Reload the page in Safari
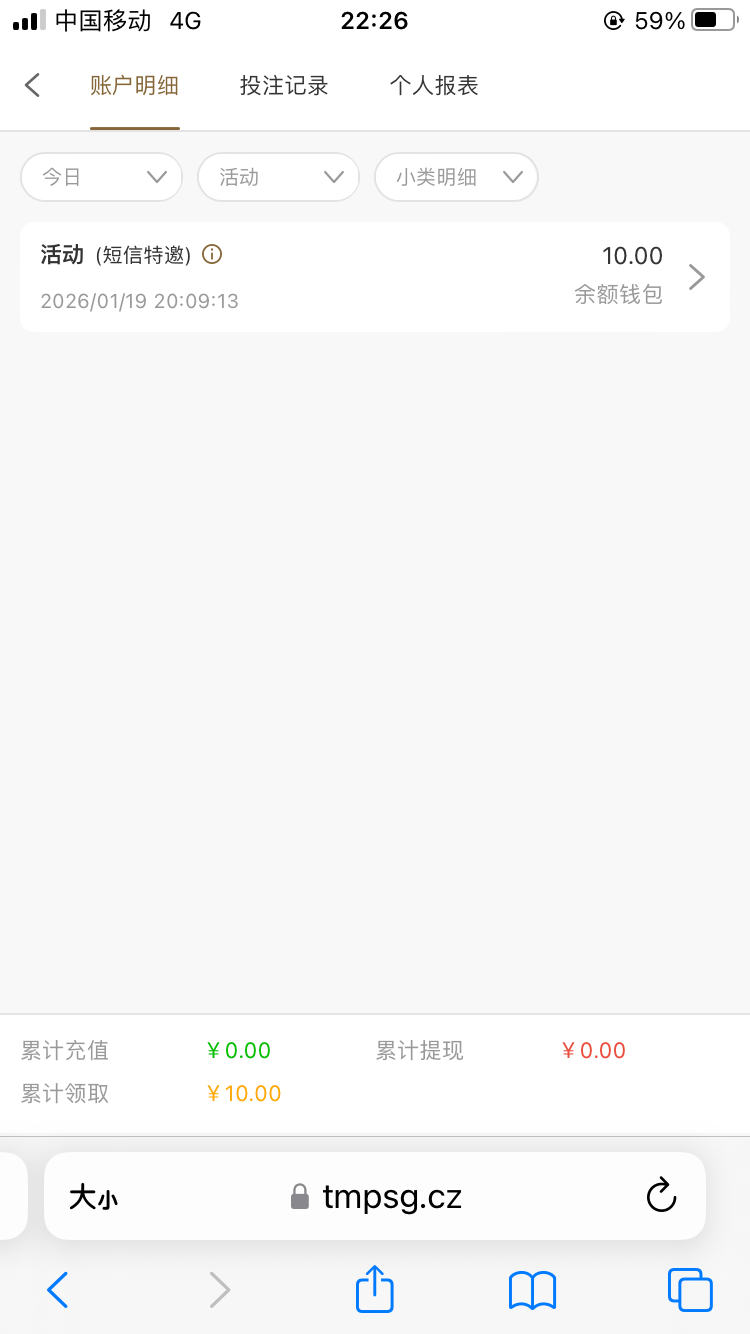Viewport: 750px width, 1334px height. point(661,1196)
